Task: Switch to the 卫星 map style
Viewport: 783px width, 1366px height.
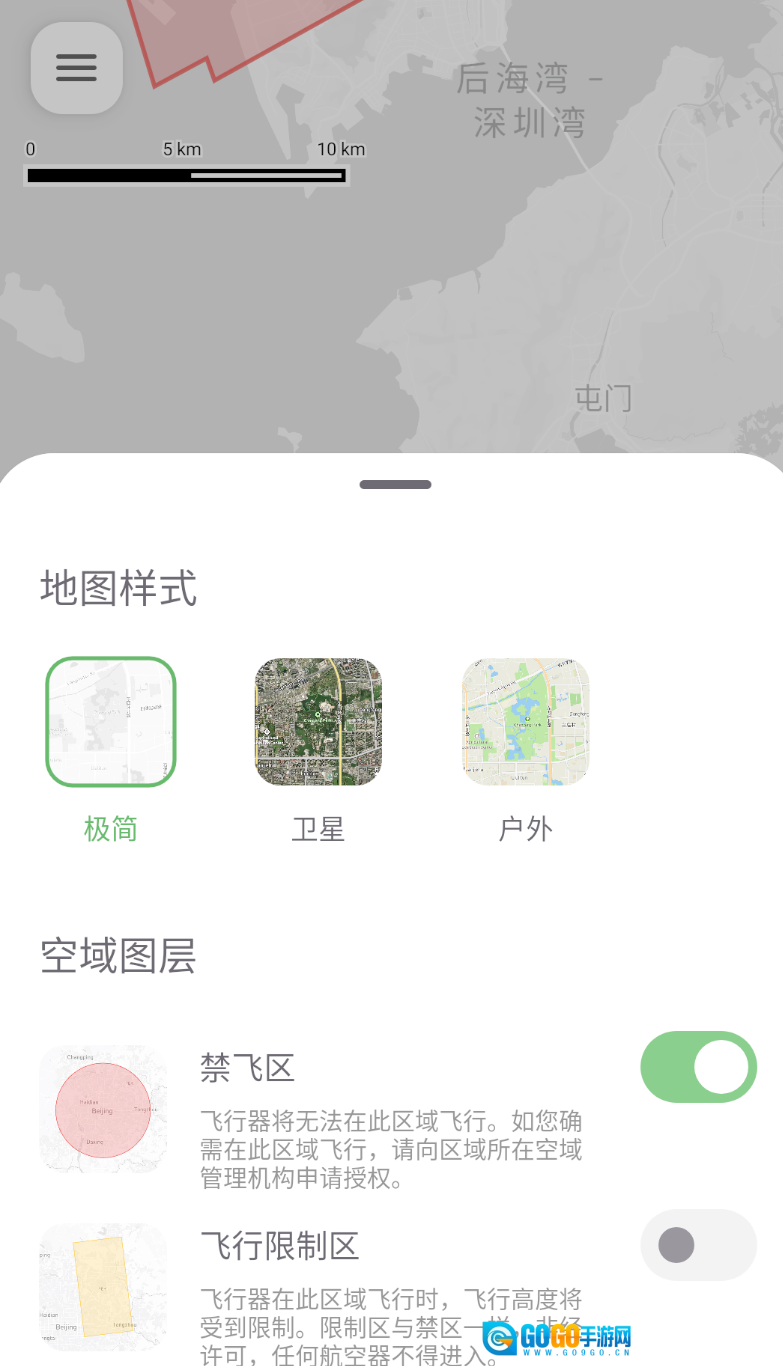Action: pos(318,722)
